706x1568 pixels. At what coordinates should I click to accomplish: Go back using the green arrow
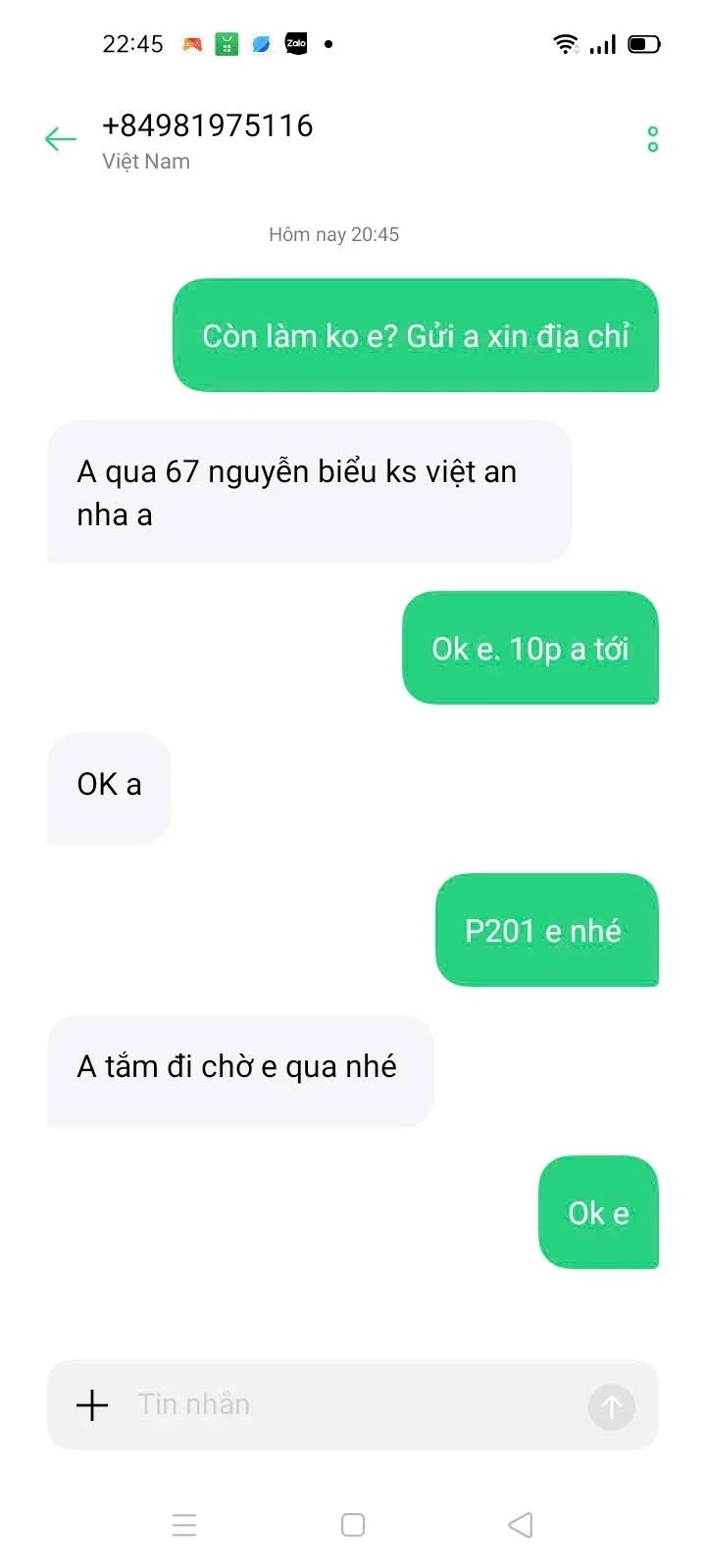click(x=60, y=139)
